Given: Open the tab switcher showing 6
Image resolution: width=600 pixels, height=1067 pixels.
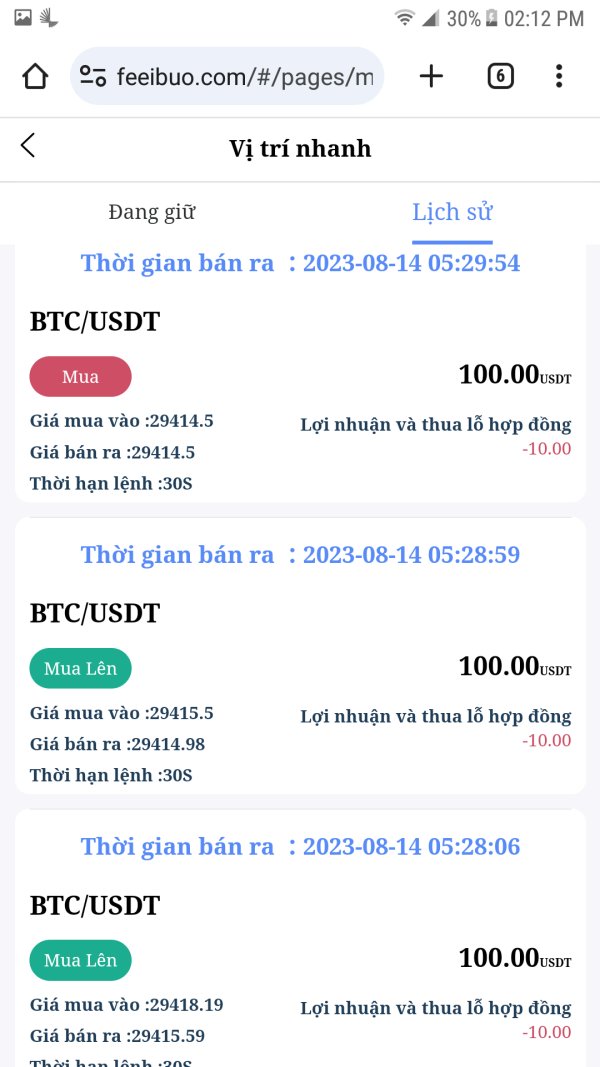Looking at the screenshot, I should 501,76.
